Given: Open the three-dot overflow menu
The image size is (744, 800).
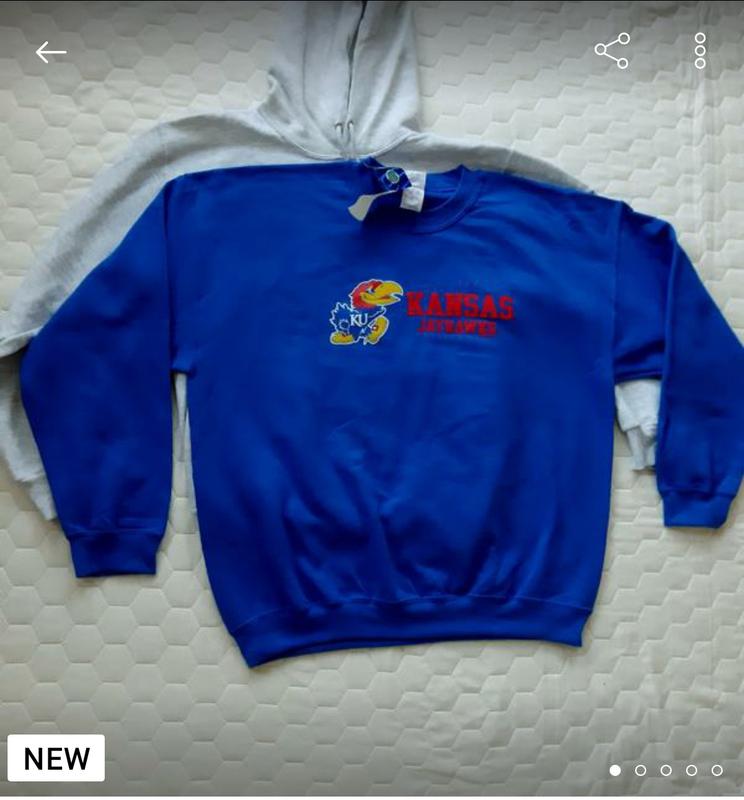Looking at the screenshot, I should [700, 51].
